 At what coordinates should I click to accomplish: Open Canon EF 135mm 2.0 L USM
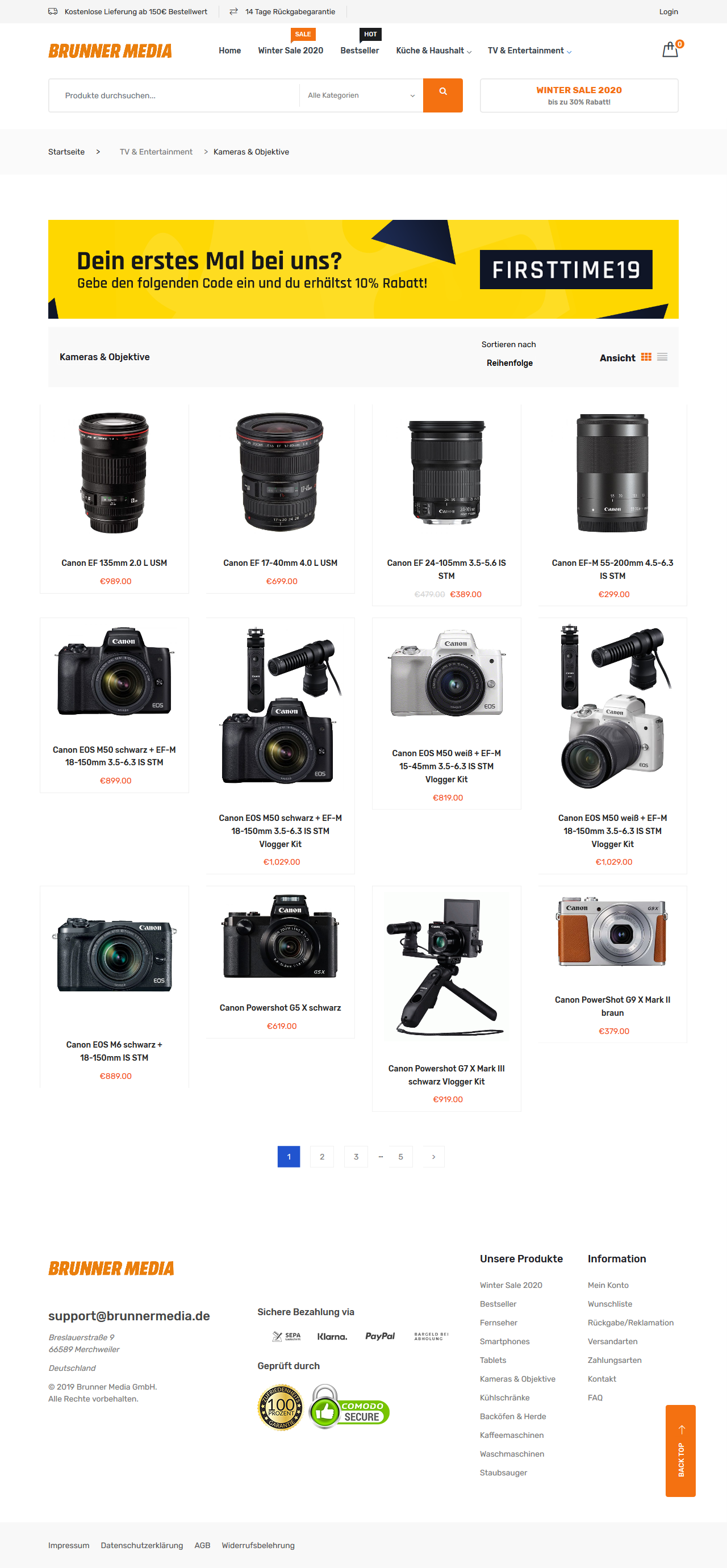[x=114, y=563]
